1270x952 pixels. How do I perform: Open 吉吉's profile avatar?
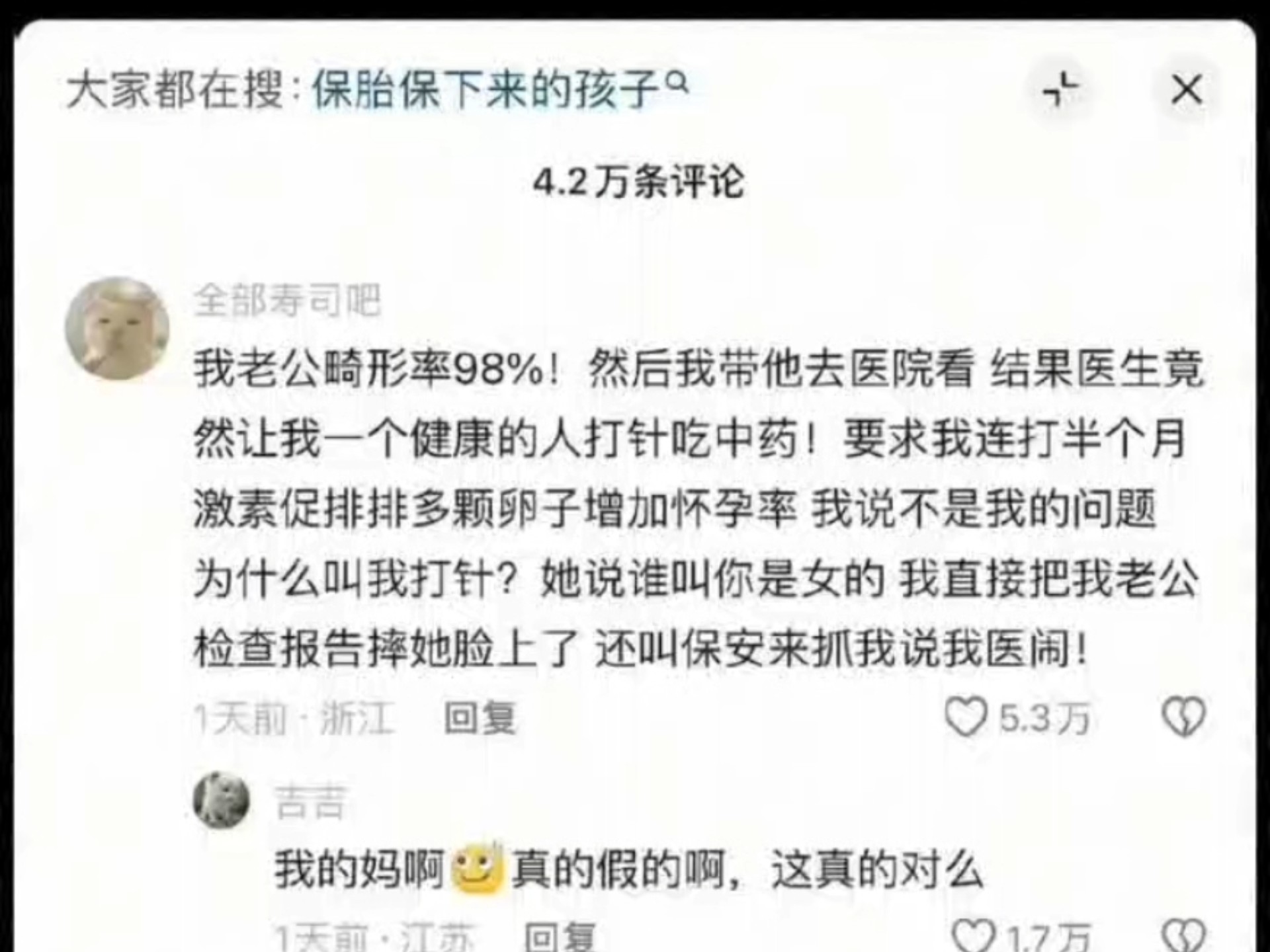tap(222, 800)
